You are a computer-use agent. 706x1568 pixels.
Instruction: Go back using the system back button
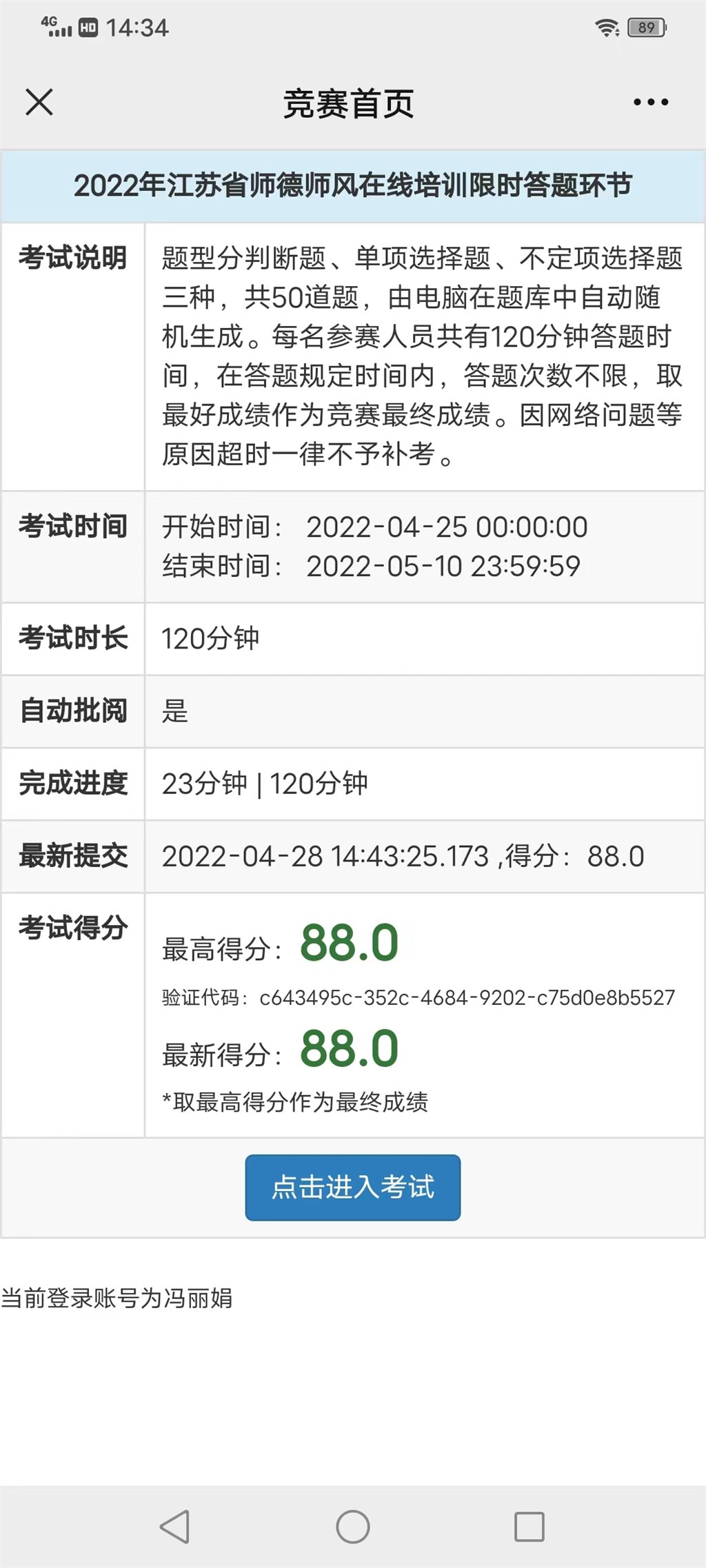[175, 1526]
